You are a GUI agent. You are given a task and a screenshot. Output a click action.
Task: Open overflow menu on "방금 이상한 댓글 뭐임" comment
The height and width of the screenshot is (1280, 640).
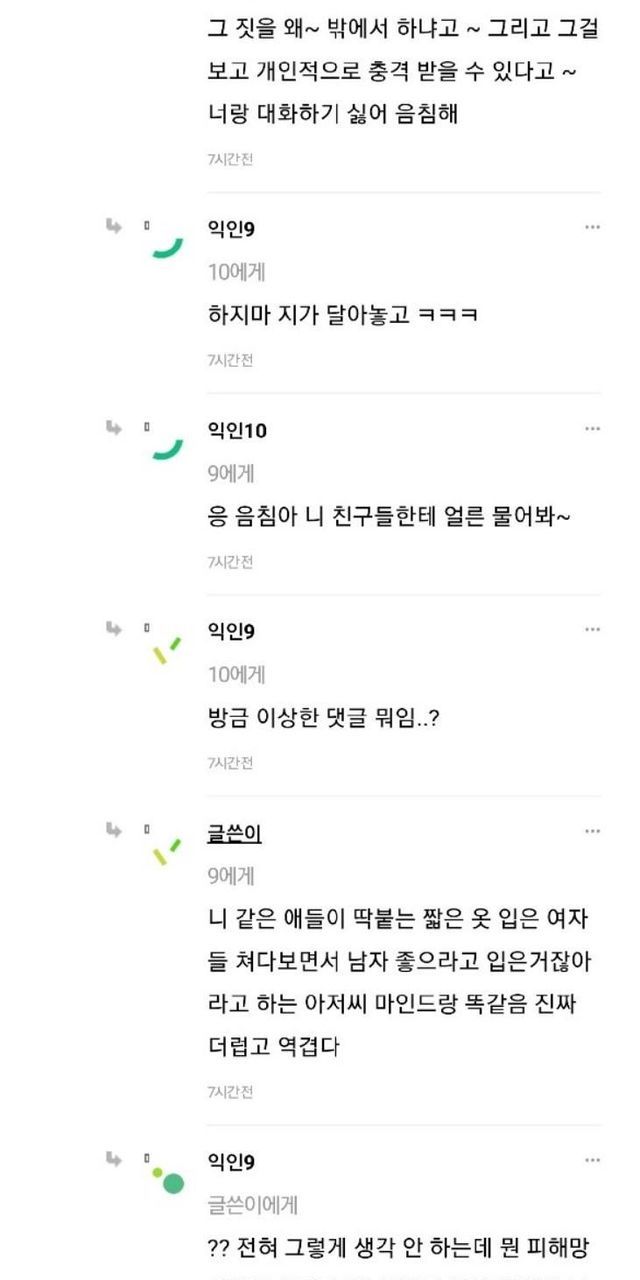(592, 630)
